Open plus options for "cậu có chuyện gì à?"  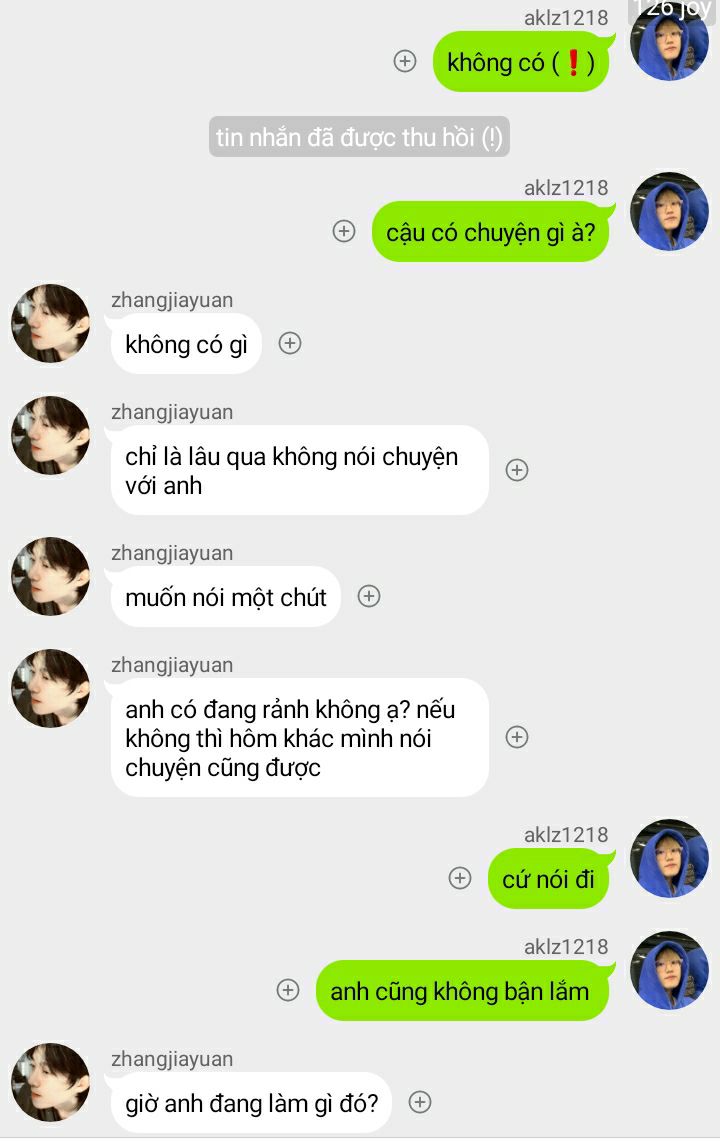point(344,231)
